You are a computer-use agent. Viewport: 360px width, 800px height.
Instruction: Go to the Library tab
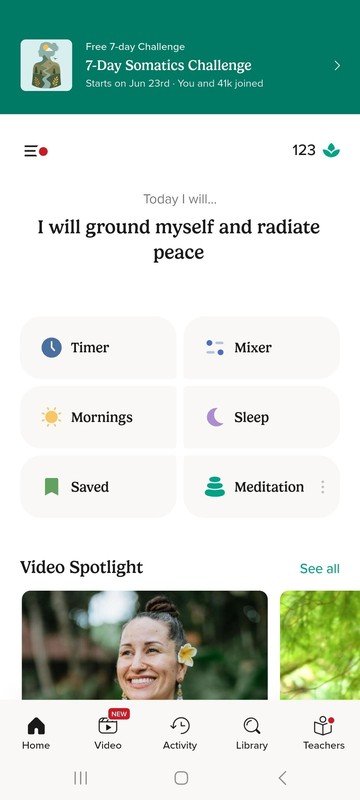pos(251,733)
